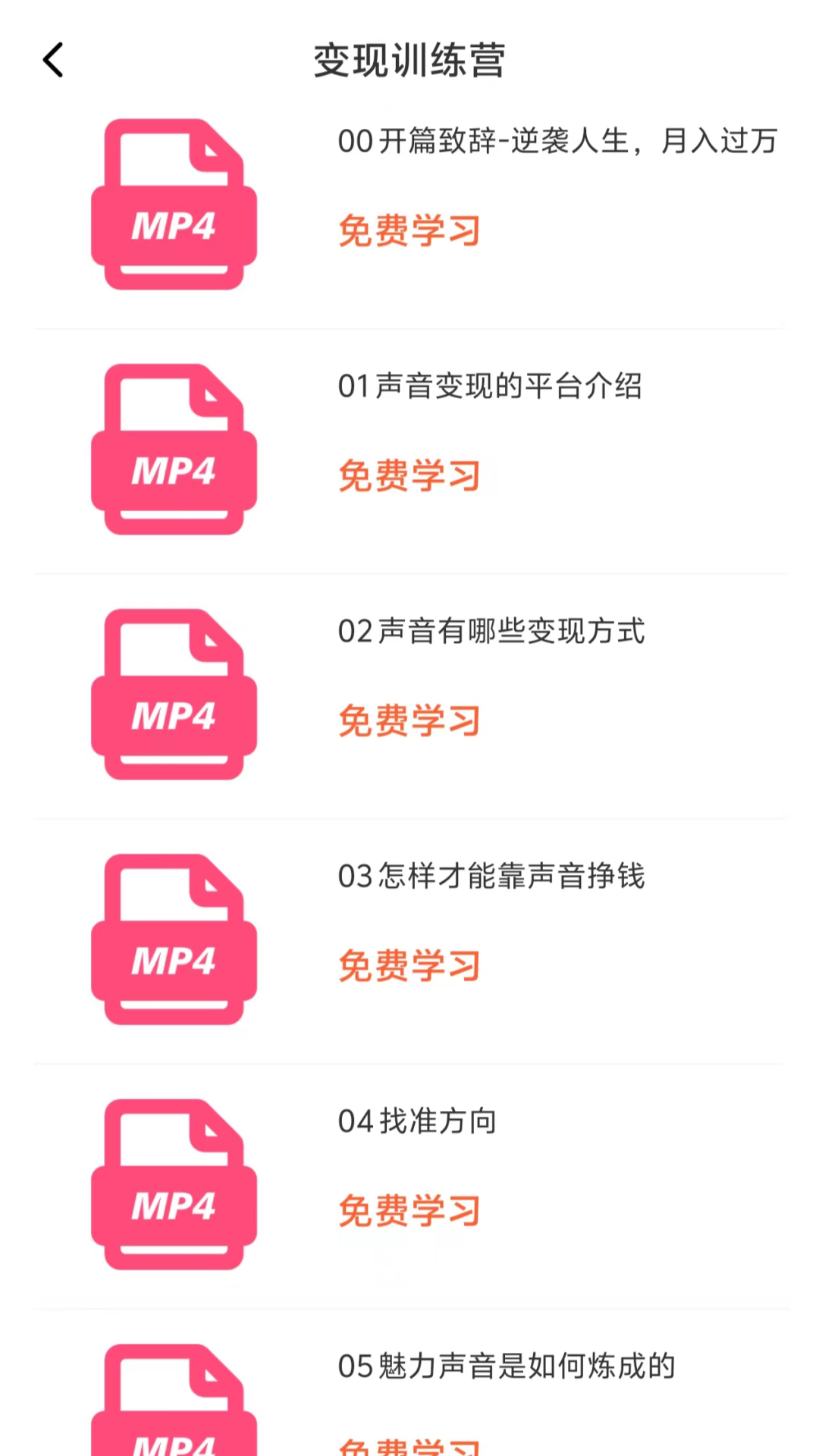Open lesson 03 怎样才能靠声音挣钱

pos(491,877)
